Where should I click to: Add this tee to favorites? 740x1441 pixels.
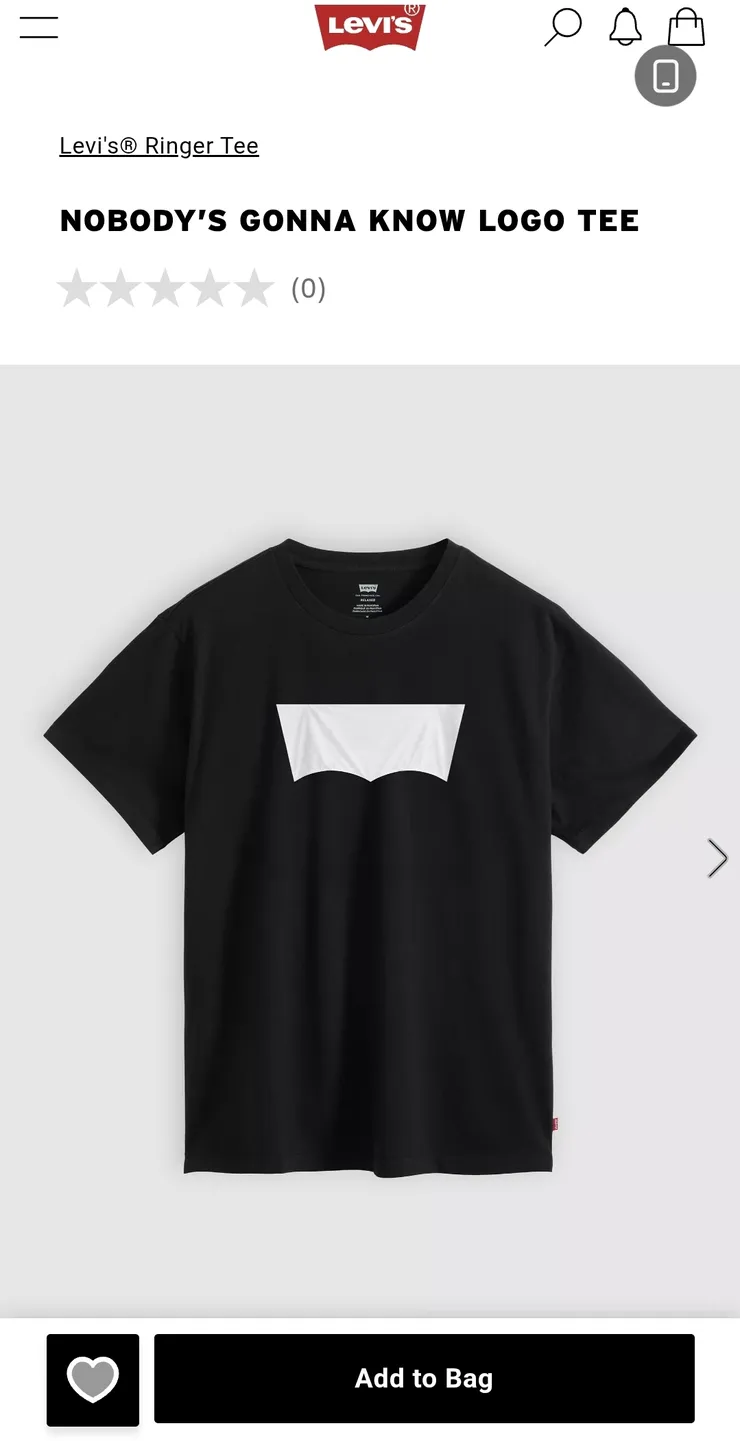(x=93, y=1380)
